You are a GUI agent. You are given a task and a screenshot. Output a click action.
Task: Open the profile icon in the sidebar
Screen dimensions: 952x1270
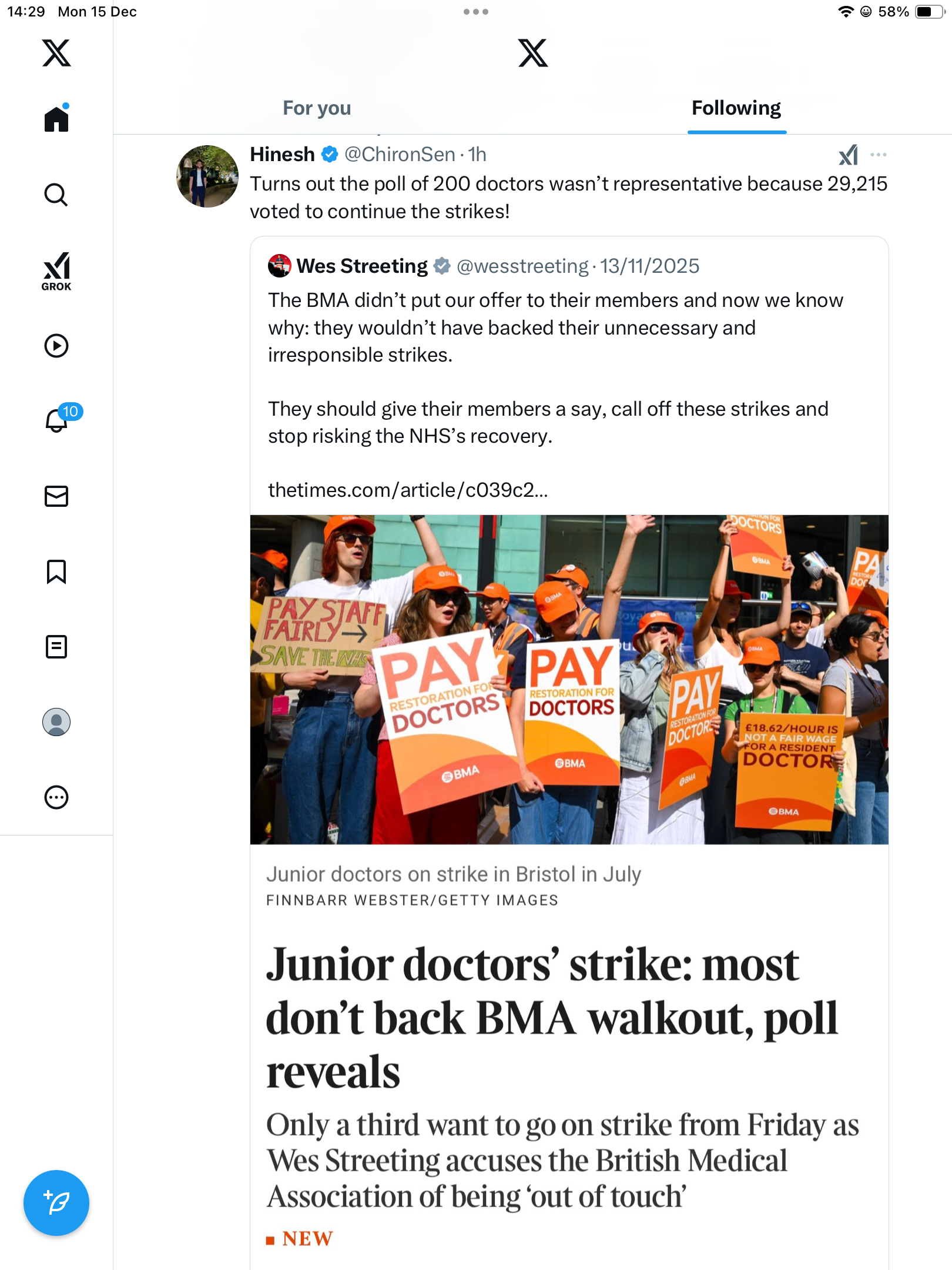click(56, 722)
